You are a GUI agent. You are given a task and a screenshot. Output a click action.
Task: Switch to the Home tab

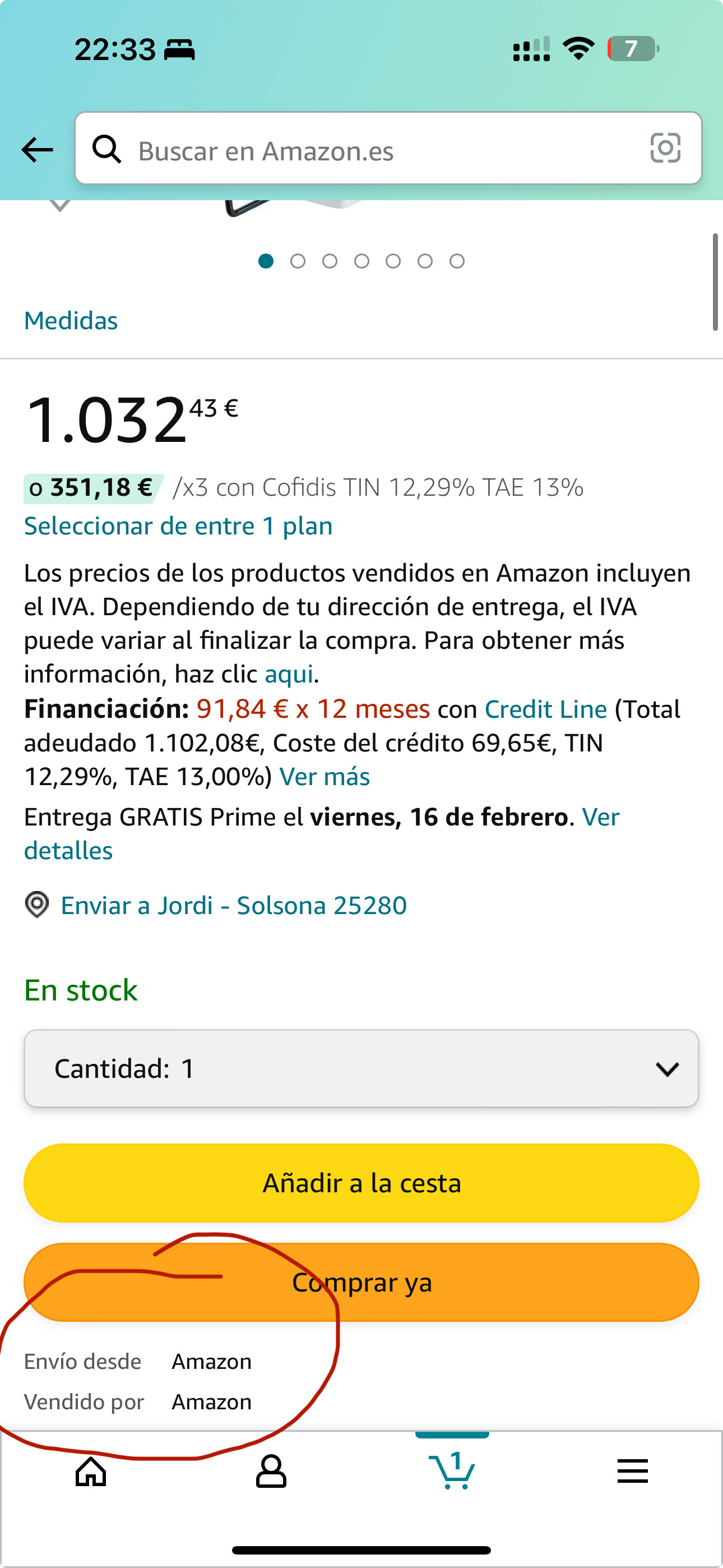click(91, 1472)
